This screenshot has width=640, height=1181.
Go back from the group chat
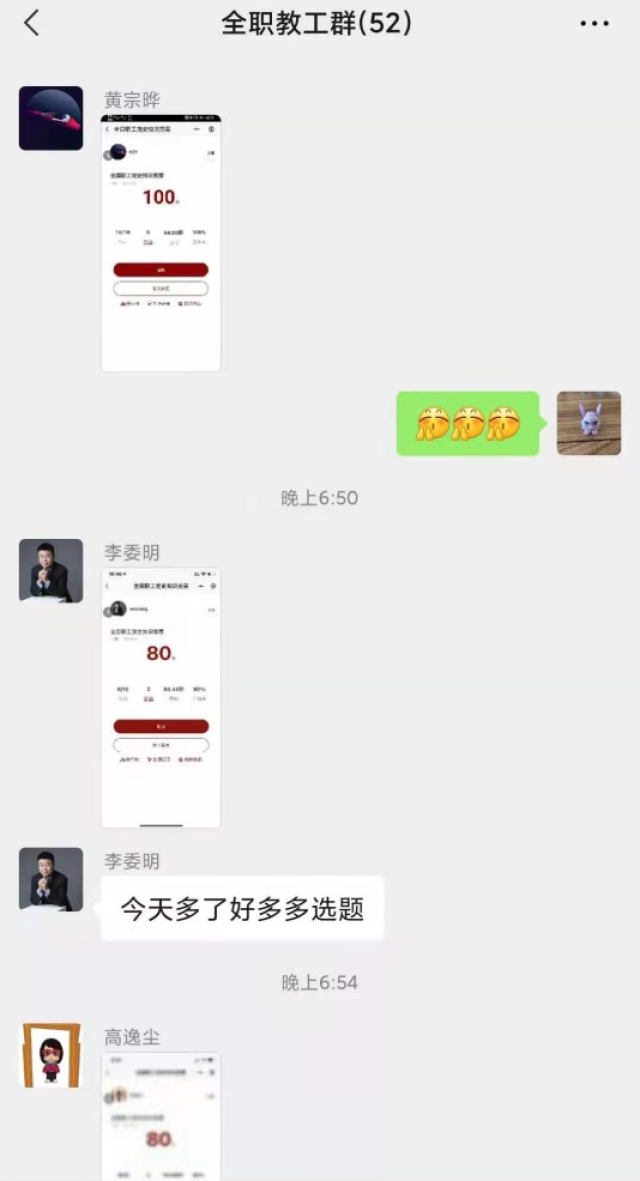point(32,24)
